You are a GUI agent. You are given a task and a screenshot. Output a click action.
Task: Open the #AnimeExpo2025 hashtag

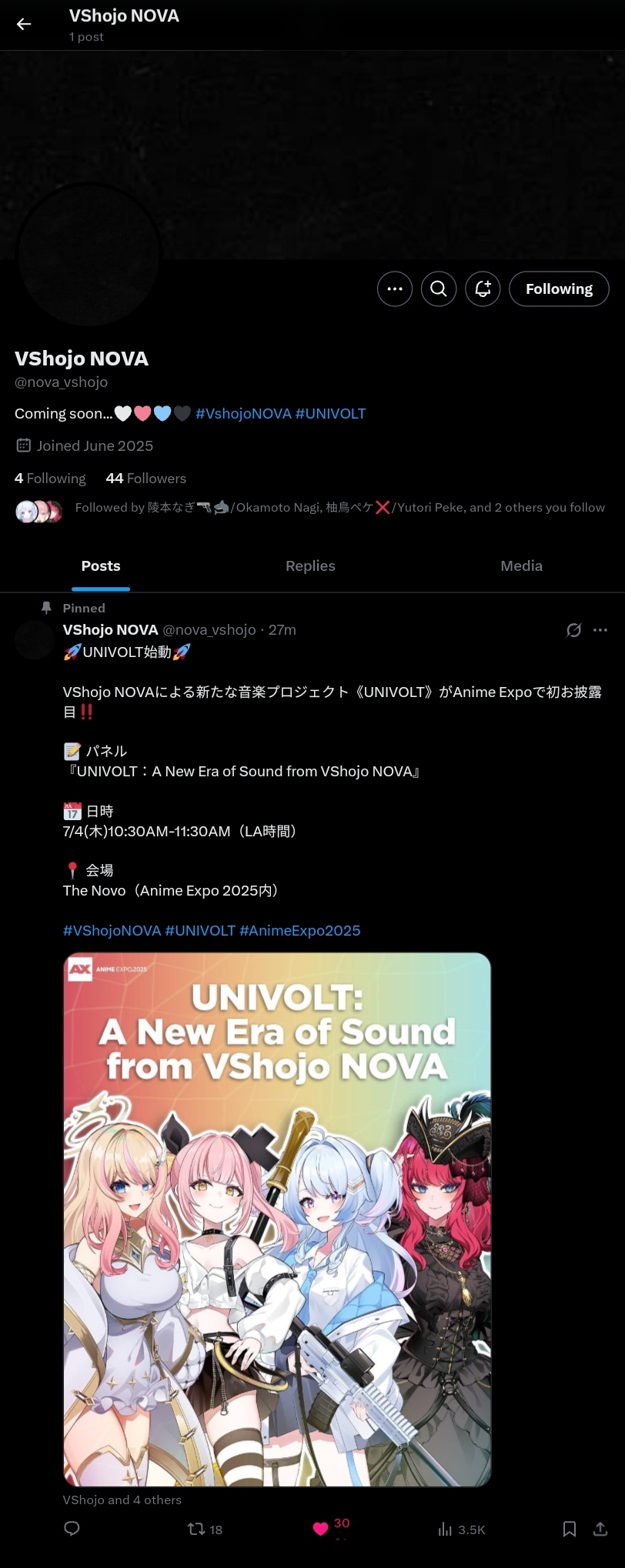pyautogui.click(x=299, y=931)
